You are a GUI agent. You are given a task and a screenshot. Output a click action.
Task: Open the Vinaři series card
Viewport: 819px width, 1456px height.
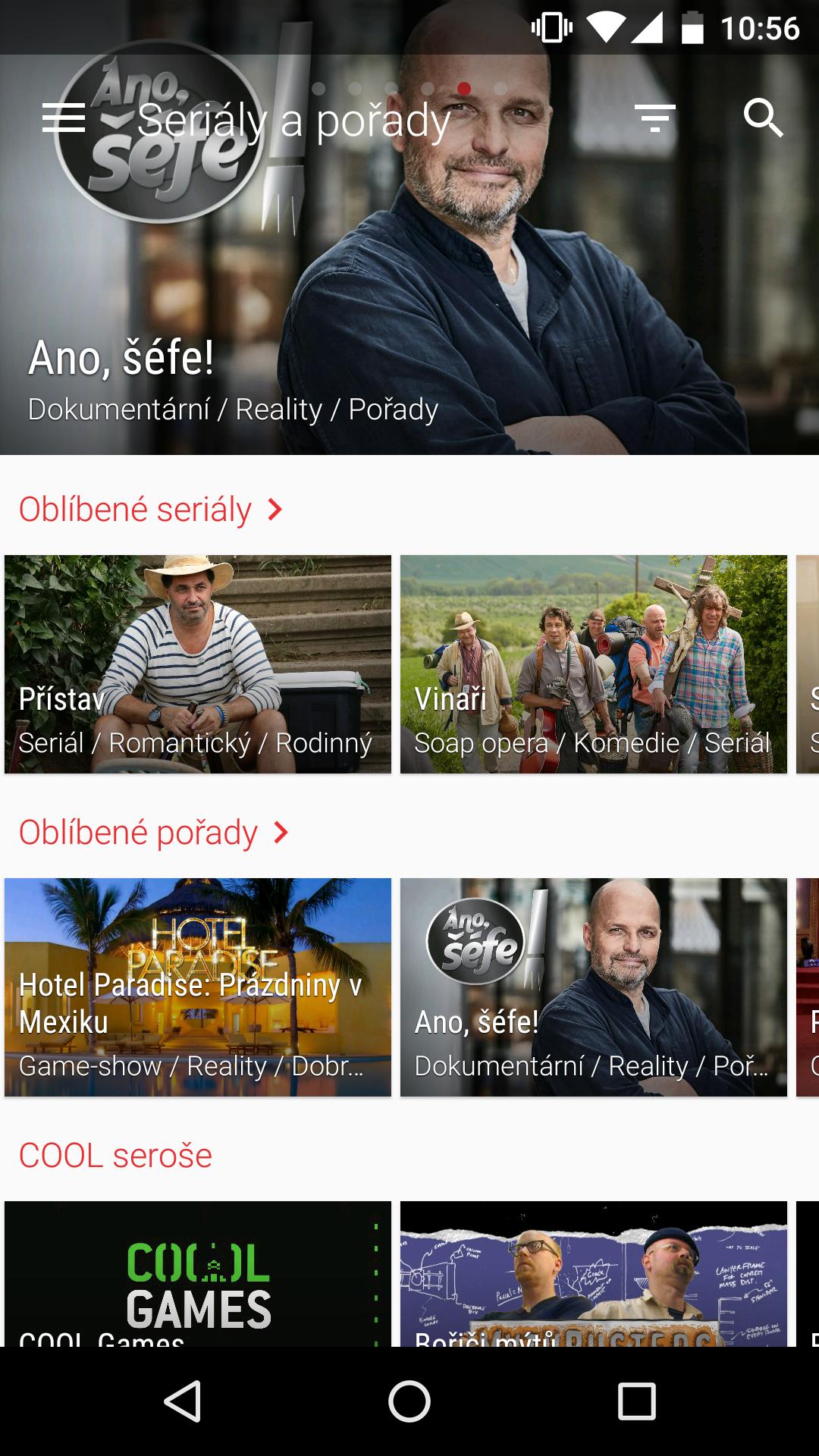pyautogui.click(x=594, y=664)
